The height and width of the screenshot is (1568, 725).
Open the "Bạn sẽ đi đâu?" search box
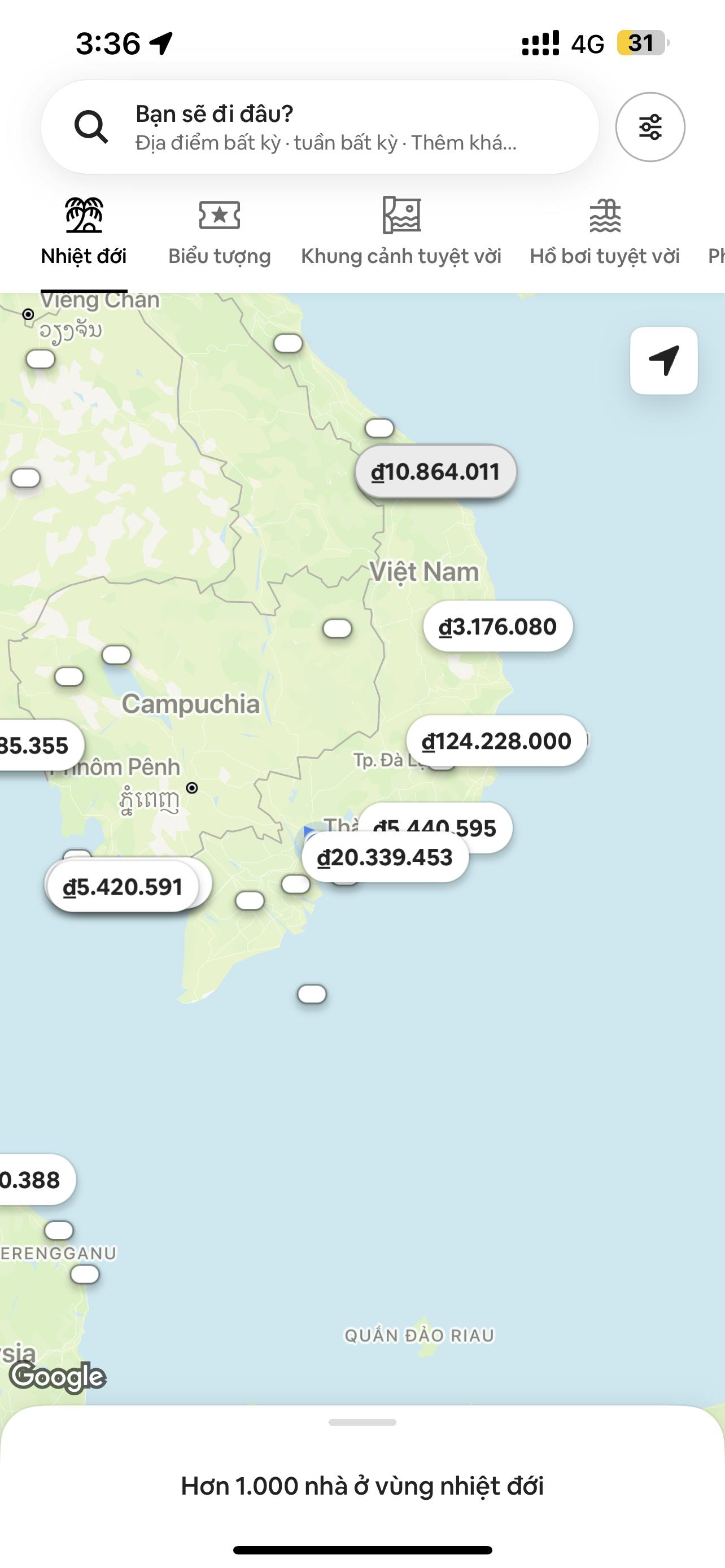tap(320, 127)
